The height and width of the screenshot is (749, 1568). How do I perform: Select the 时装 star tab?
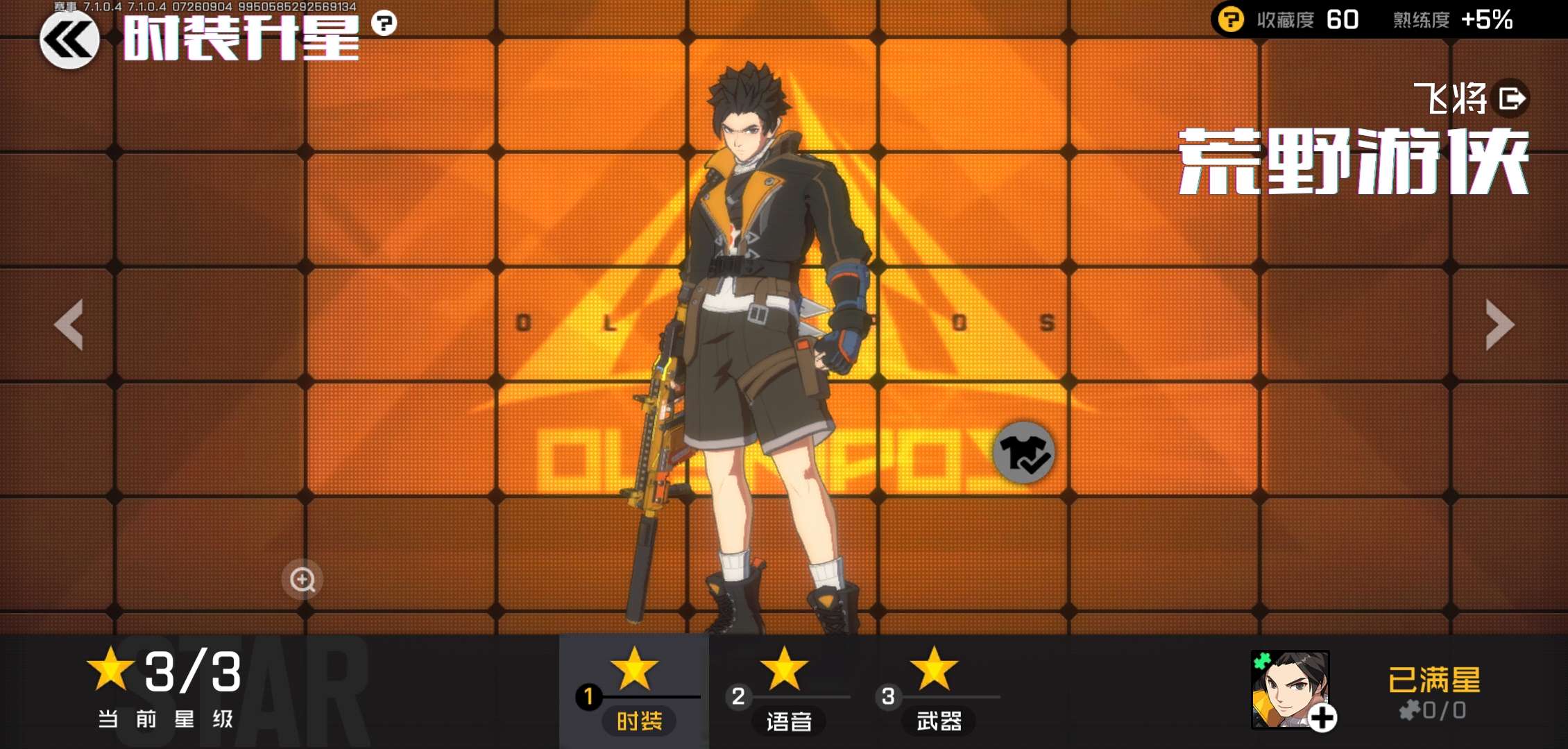[x=635, y=691]
